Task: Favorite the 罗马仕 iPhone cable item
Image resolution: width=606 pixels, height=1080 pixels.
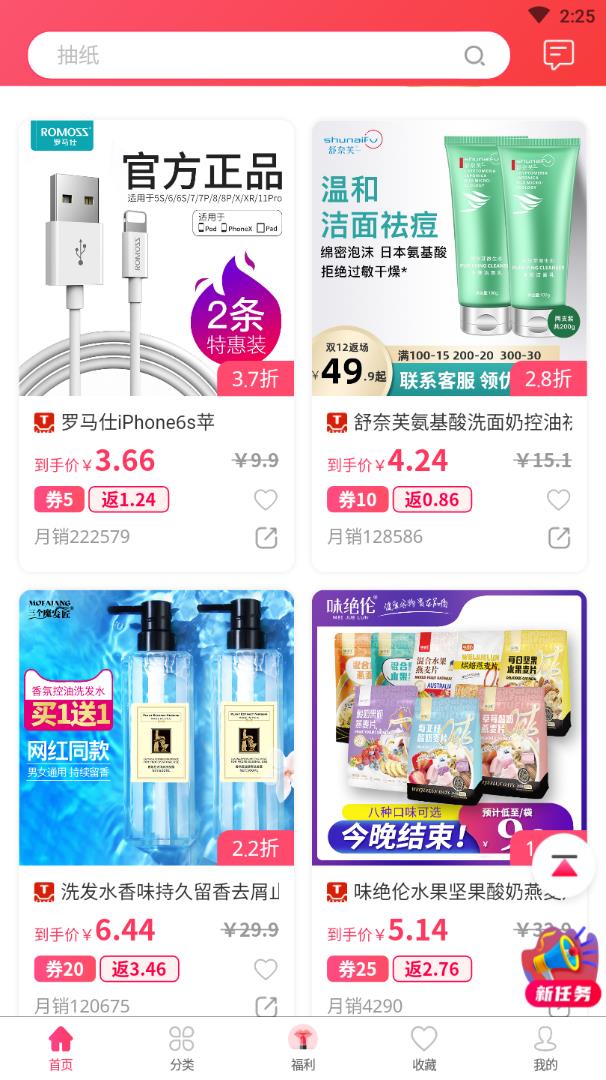Action: pyautogui.click(x=265, y=499)
